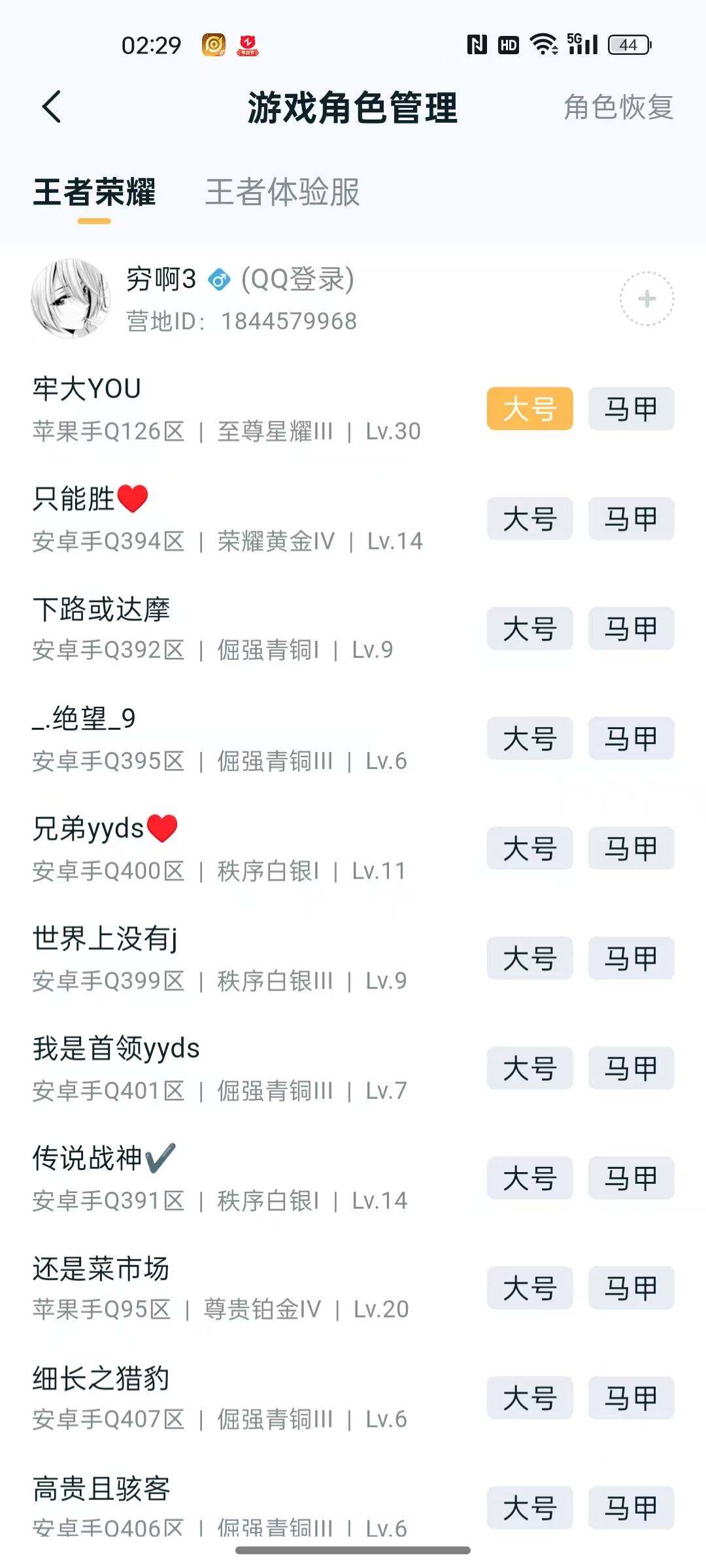
Task: Set 还是菜市场 as 马甲
Action: [x=631, y=1288]
